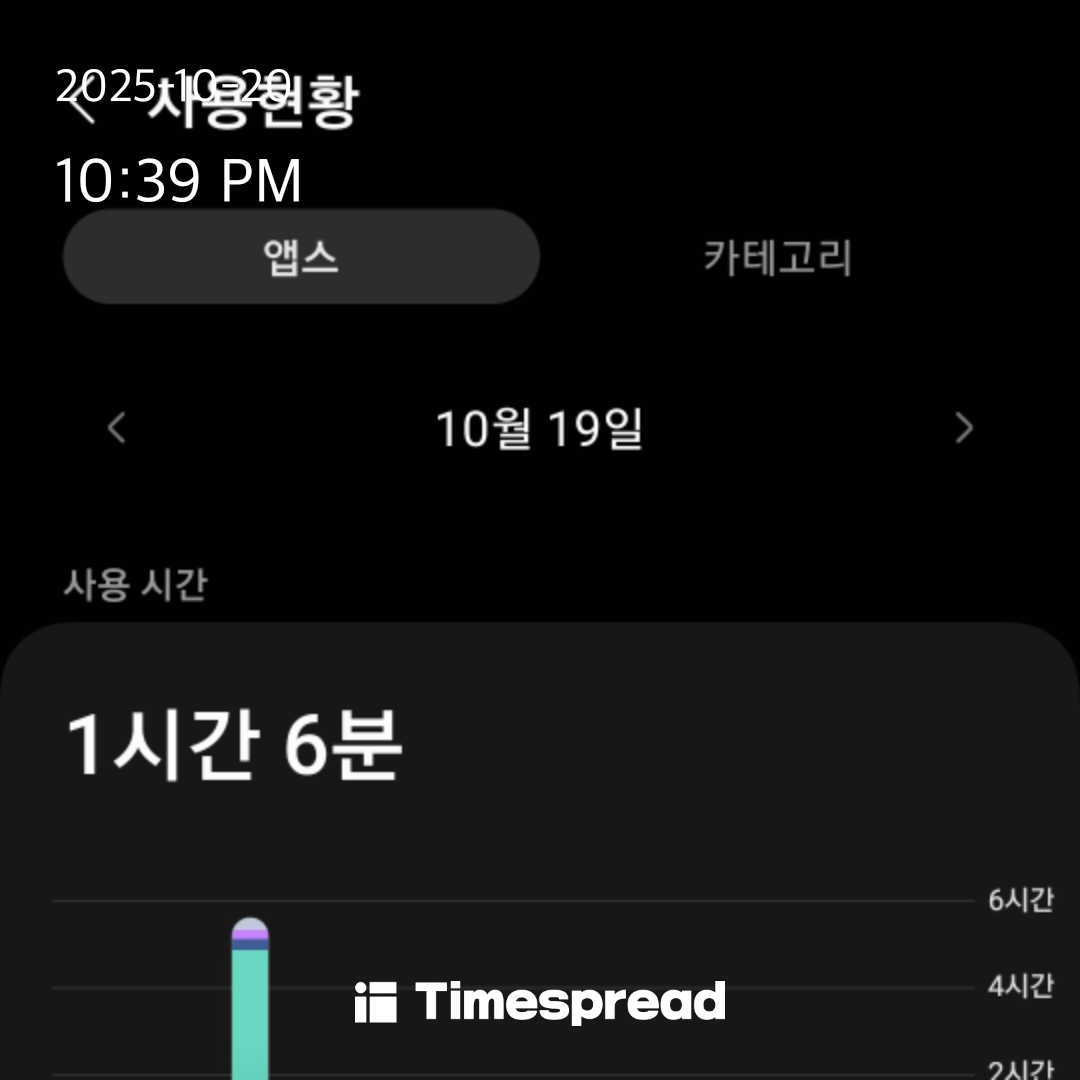This screenshot has height=1080, width=1080.
Task: Go to the previous day's usage
Action: (x=117, y=428)
